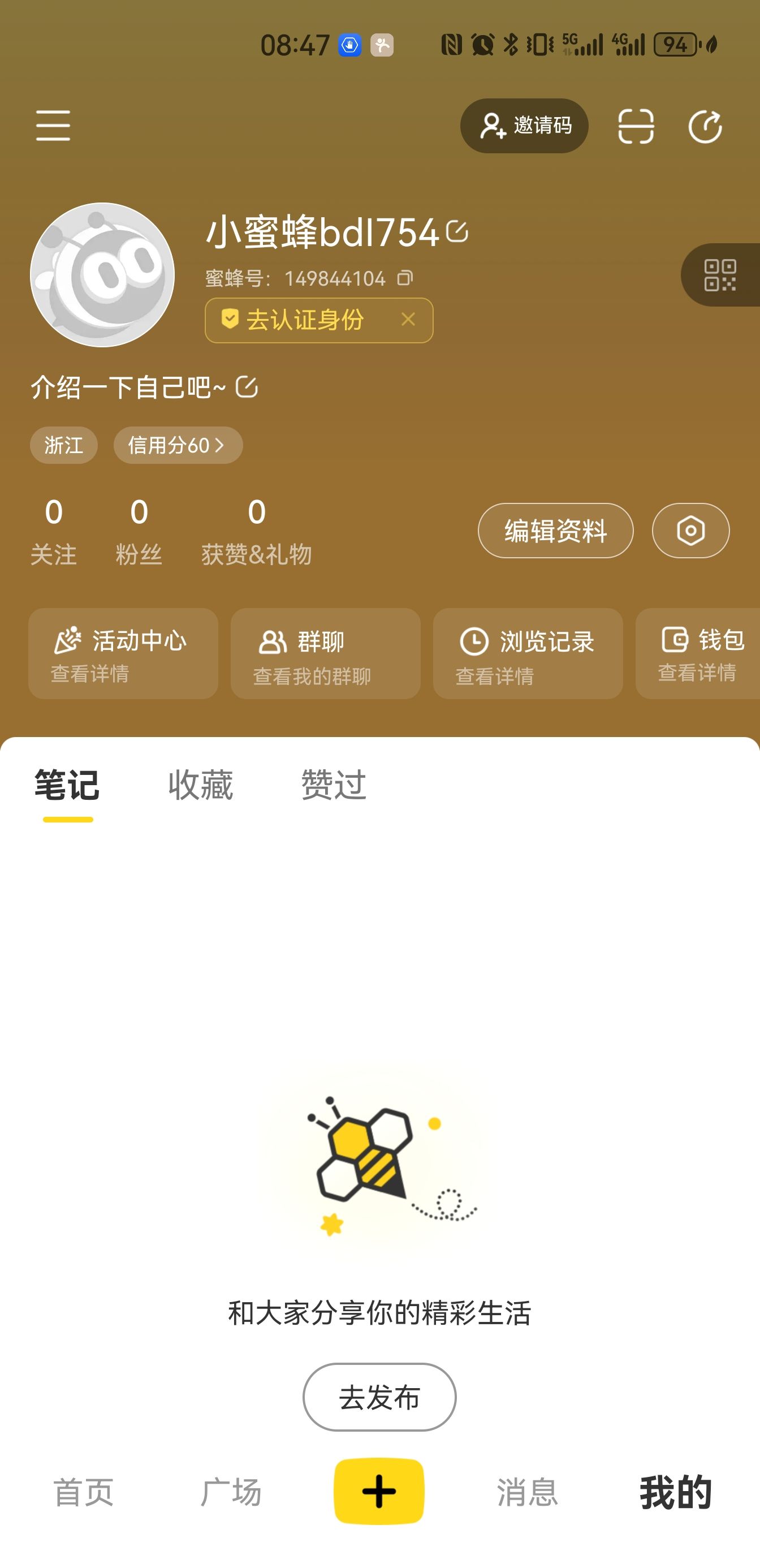Open the 活动中心 card

(123, 654)
